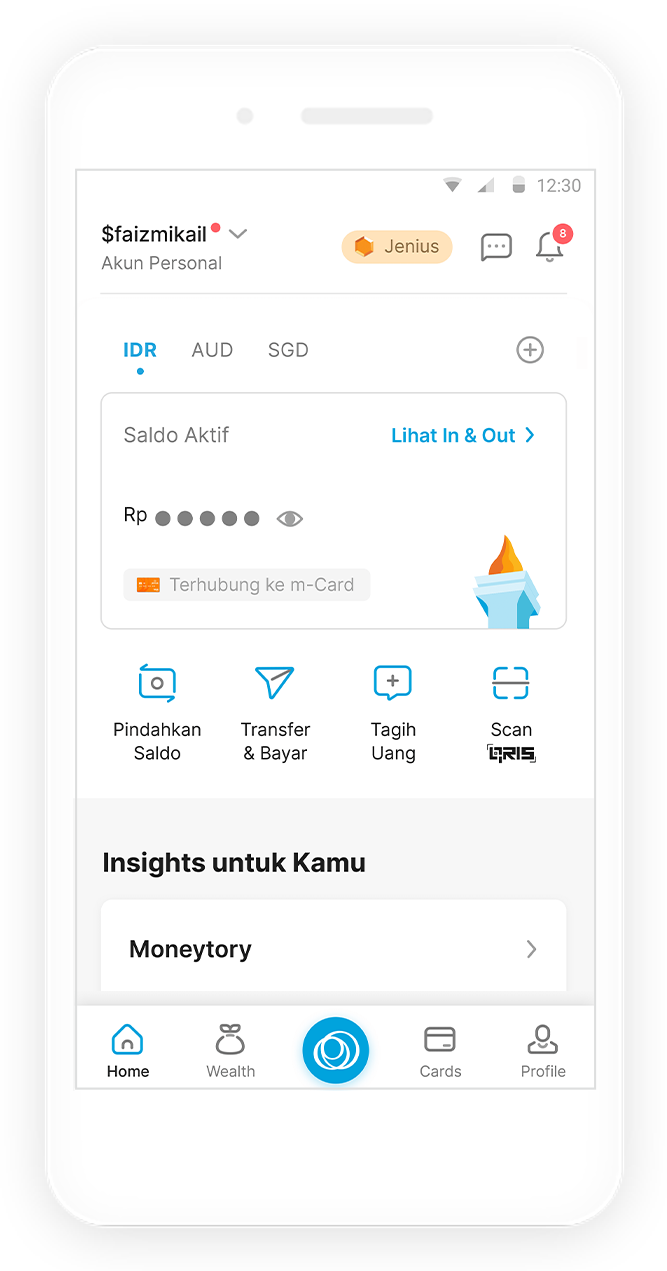Tap the Terhubung ke m-Card chip

pyautogui.click(x=246, y=585)
